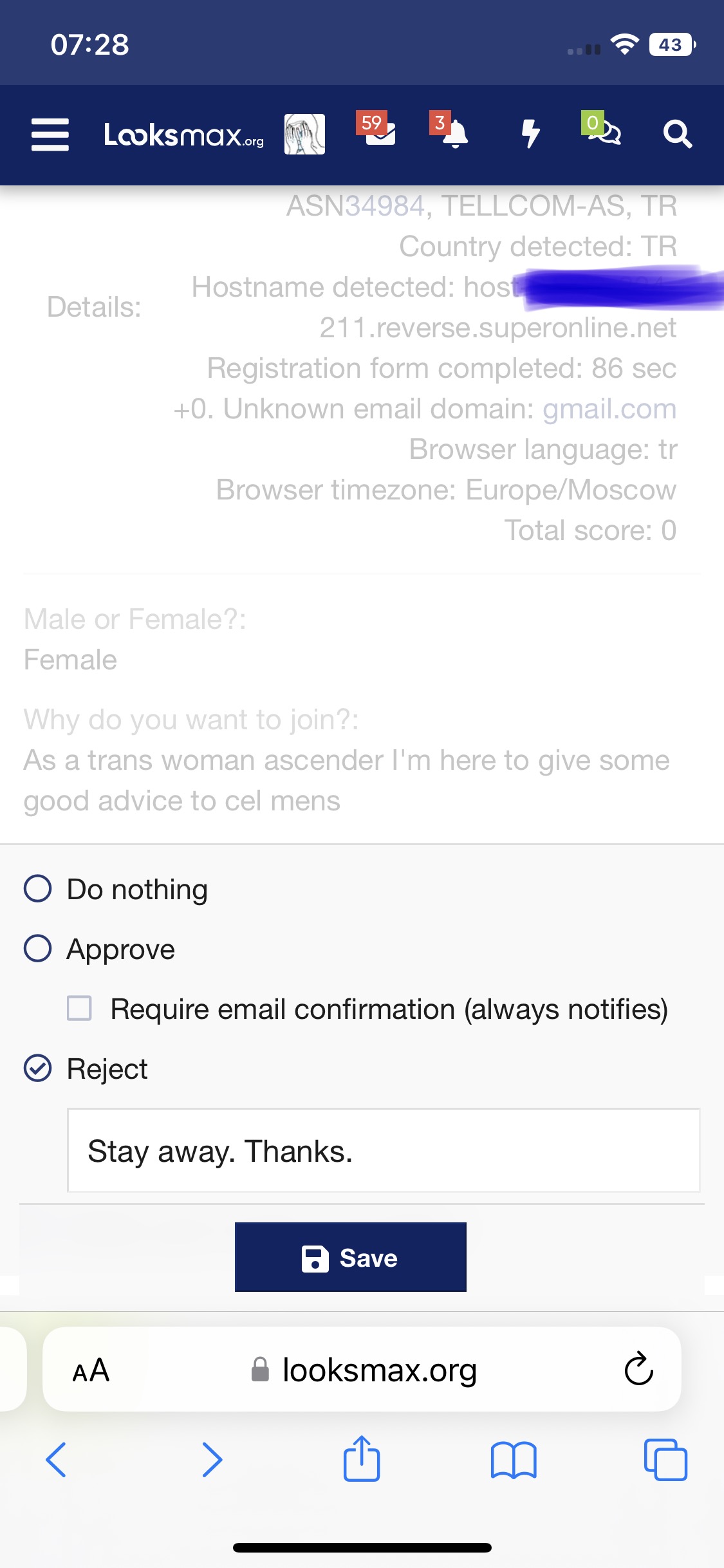
Task: Select the Approve option
Action: (x=100, y=949)
